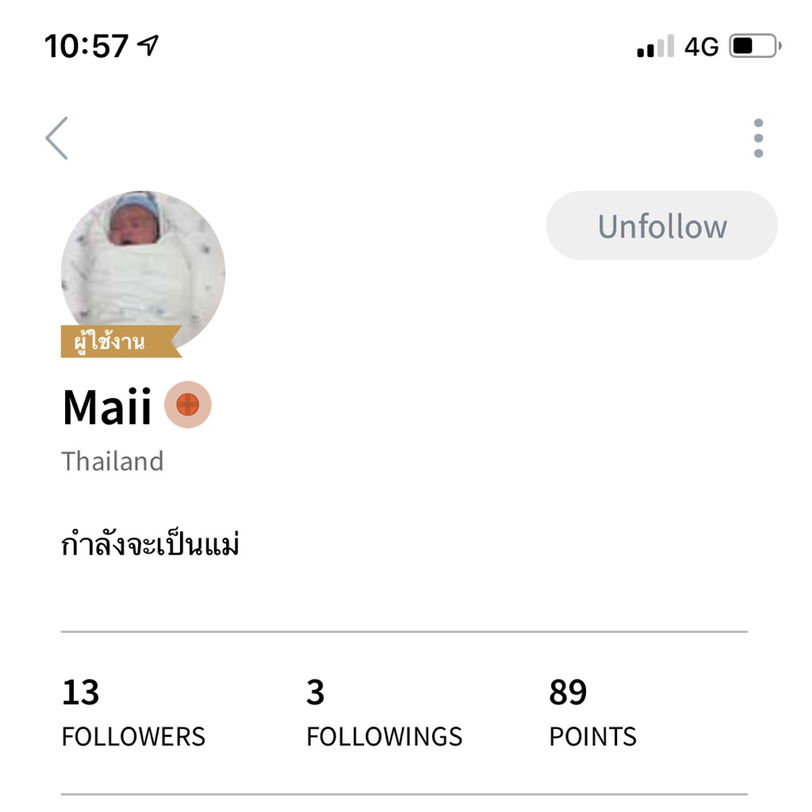Unfollow the user Maii
This screenshot has width=812, height=812.
pyautogui.click(x=661, y=226)
